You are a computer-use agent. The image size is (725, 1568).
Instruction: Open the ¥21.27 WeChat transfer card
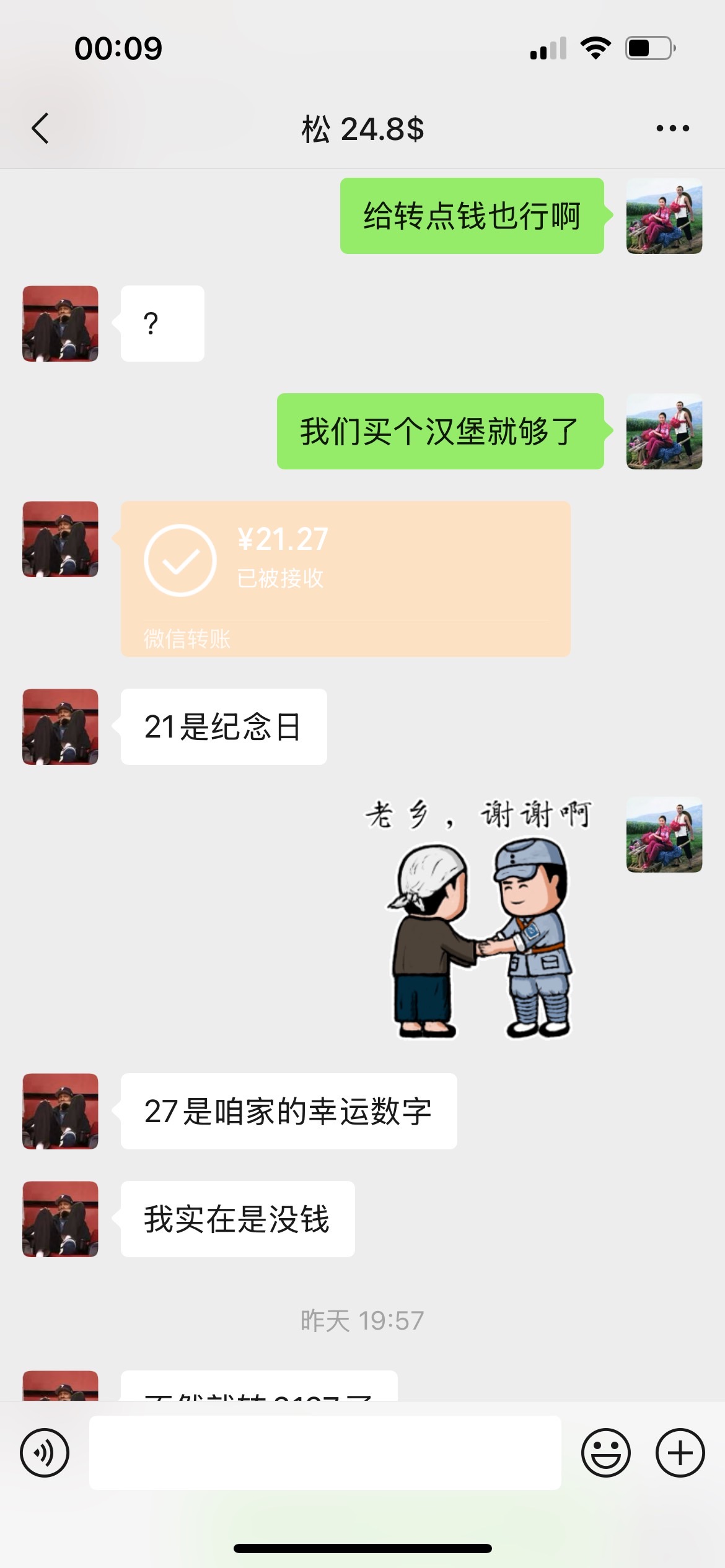point(345,578)
